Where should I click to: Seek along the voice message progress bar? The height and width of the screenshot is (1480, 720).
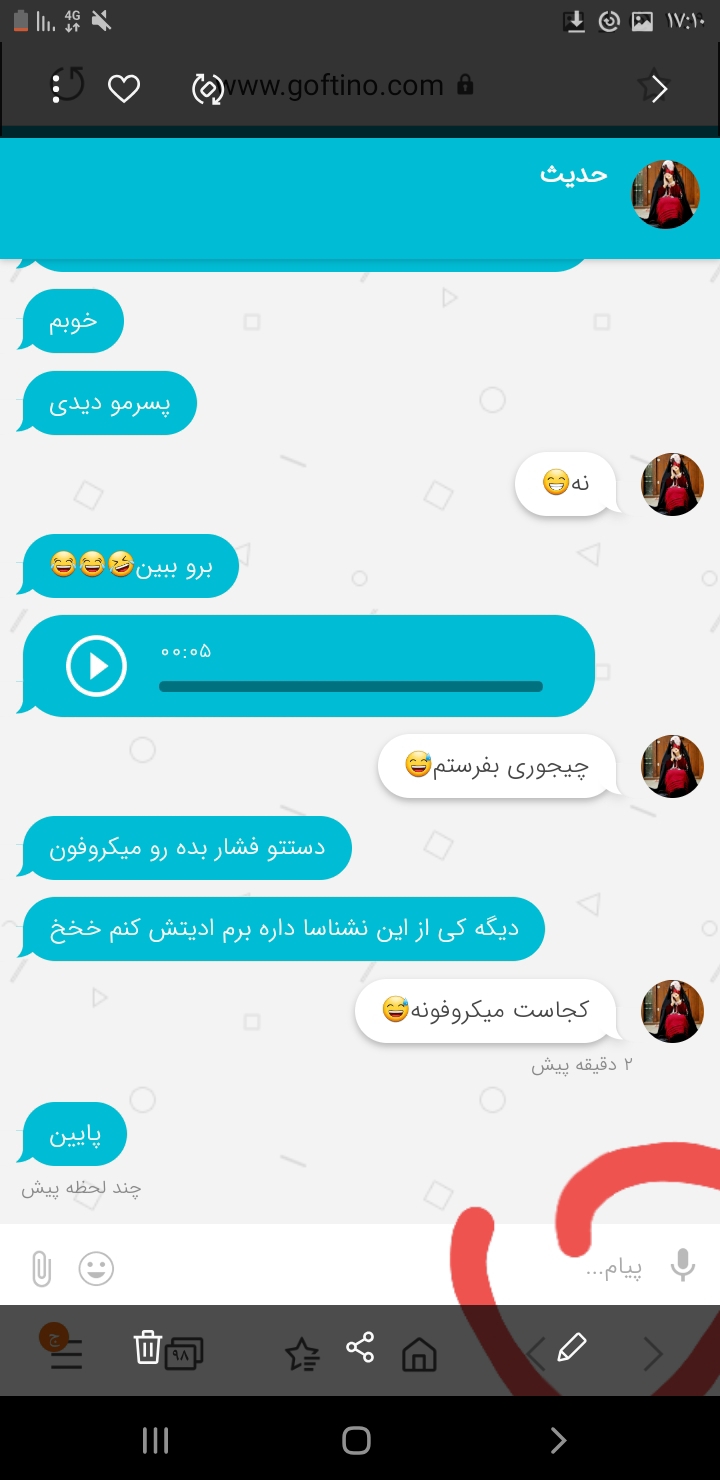[350, 687]
